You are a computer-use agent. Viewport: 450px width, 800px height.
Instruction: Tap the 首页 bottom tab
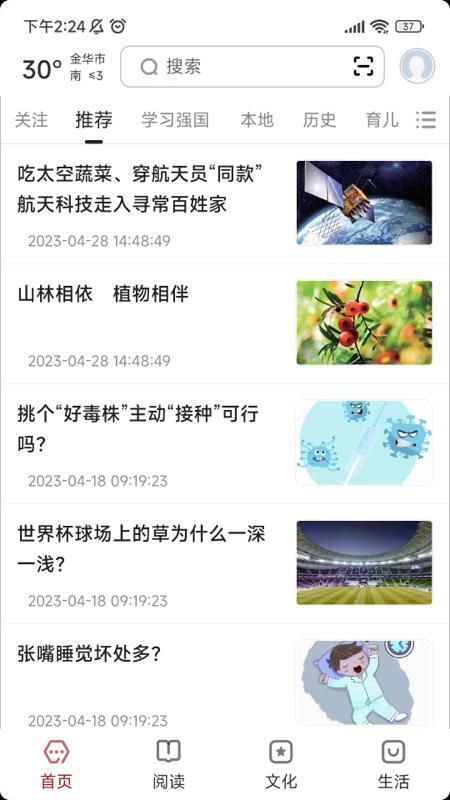[57, 764]
